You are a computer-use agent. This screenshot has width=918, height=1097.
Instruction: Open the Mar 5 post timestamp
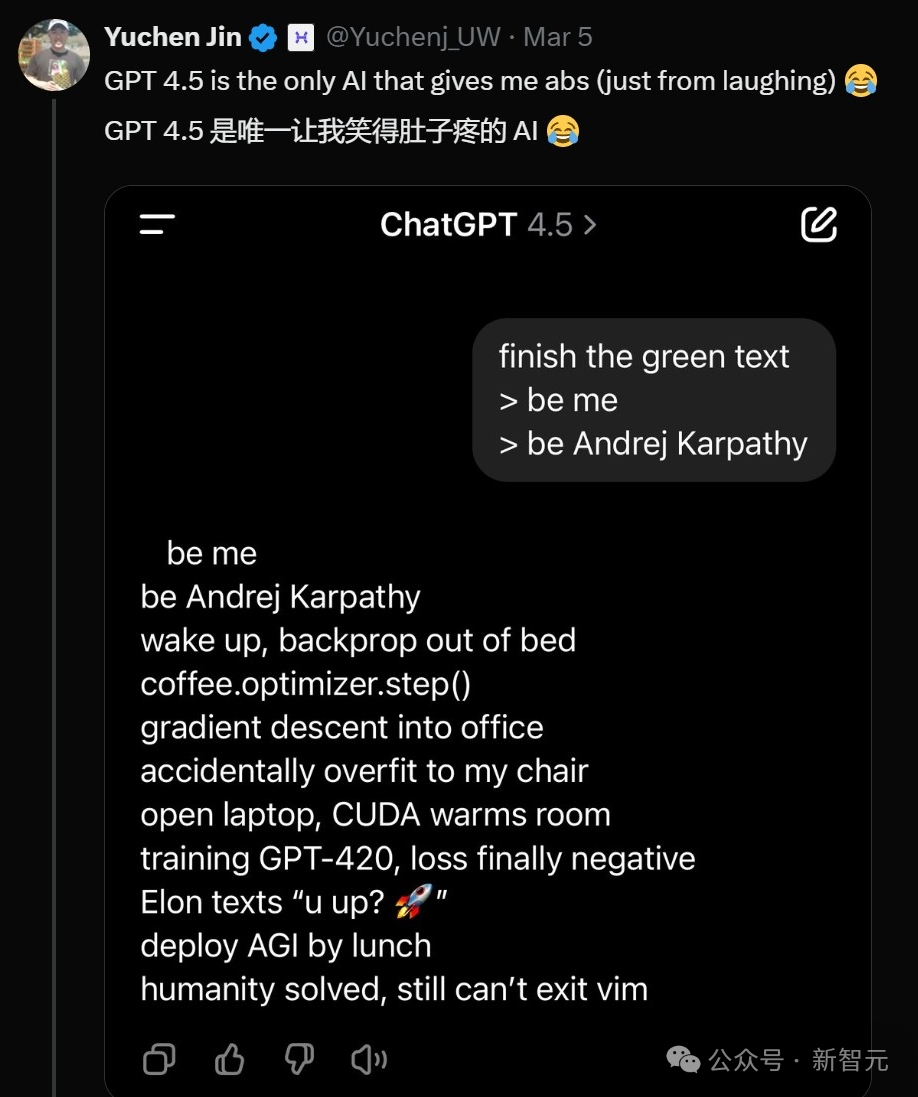[558, 37]
